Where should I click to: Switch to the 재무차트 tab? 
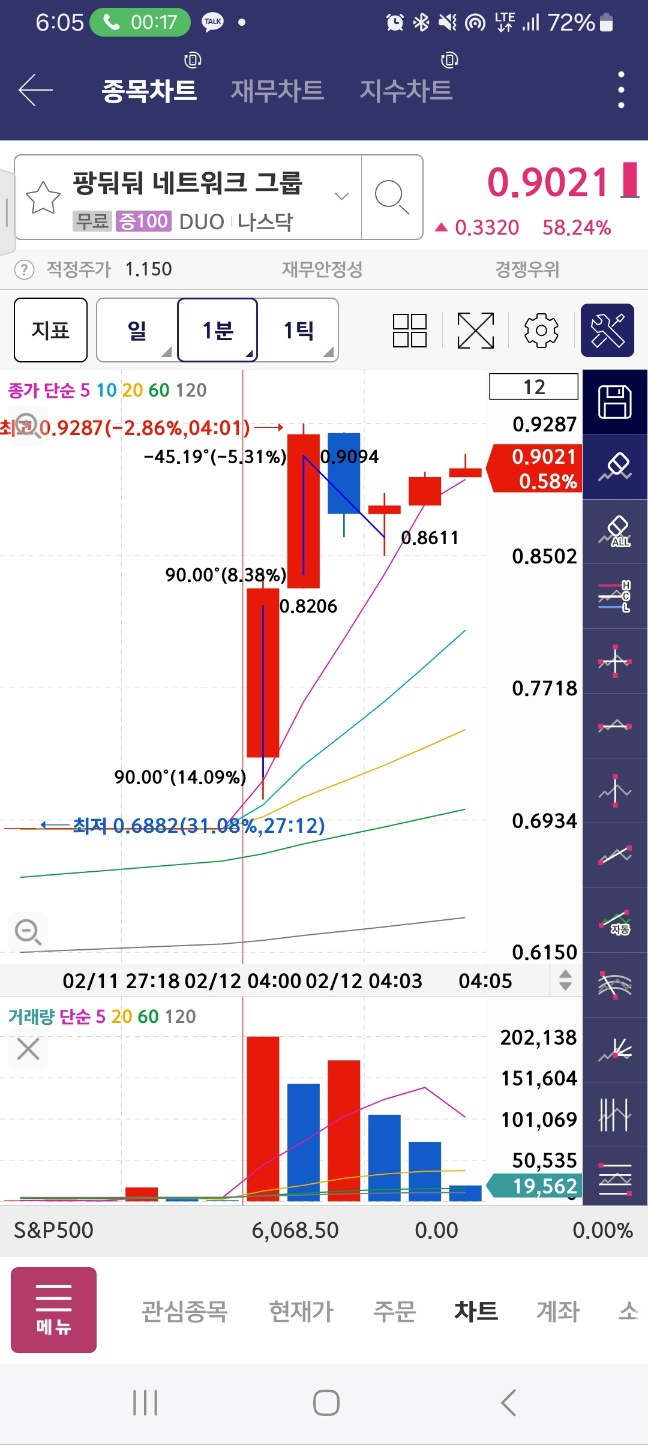pyautogui.click(x=277, y=90)
